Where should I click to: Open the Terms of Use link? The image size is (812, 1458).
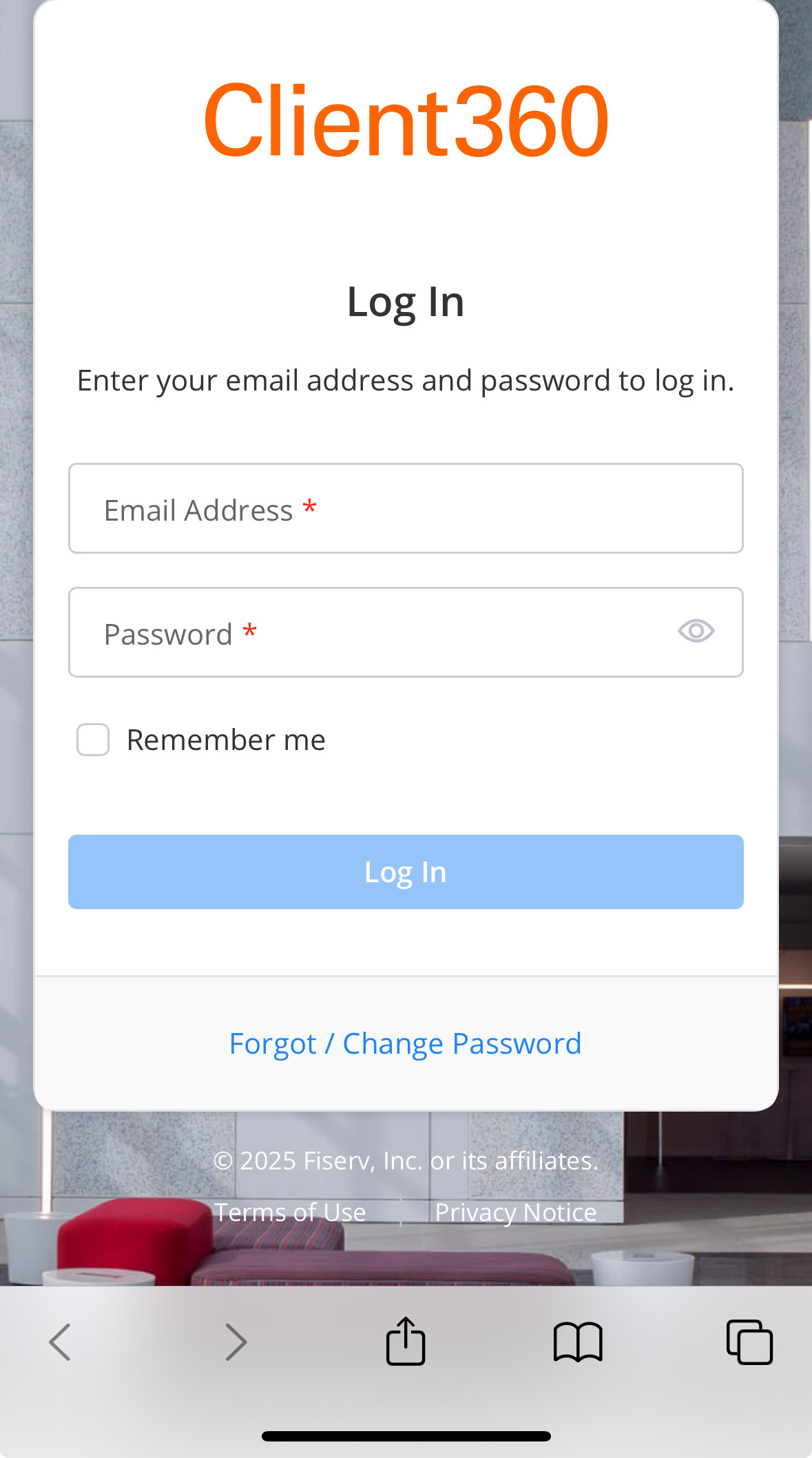coord(290,1212)
